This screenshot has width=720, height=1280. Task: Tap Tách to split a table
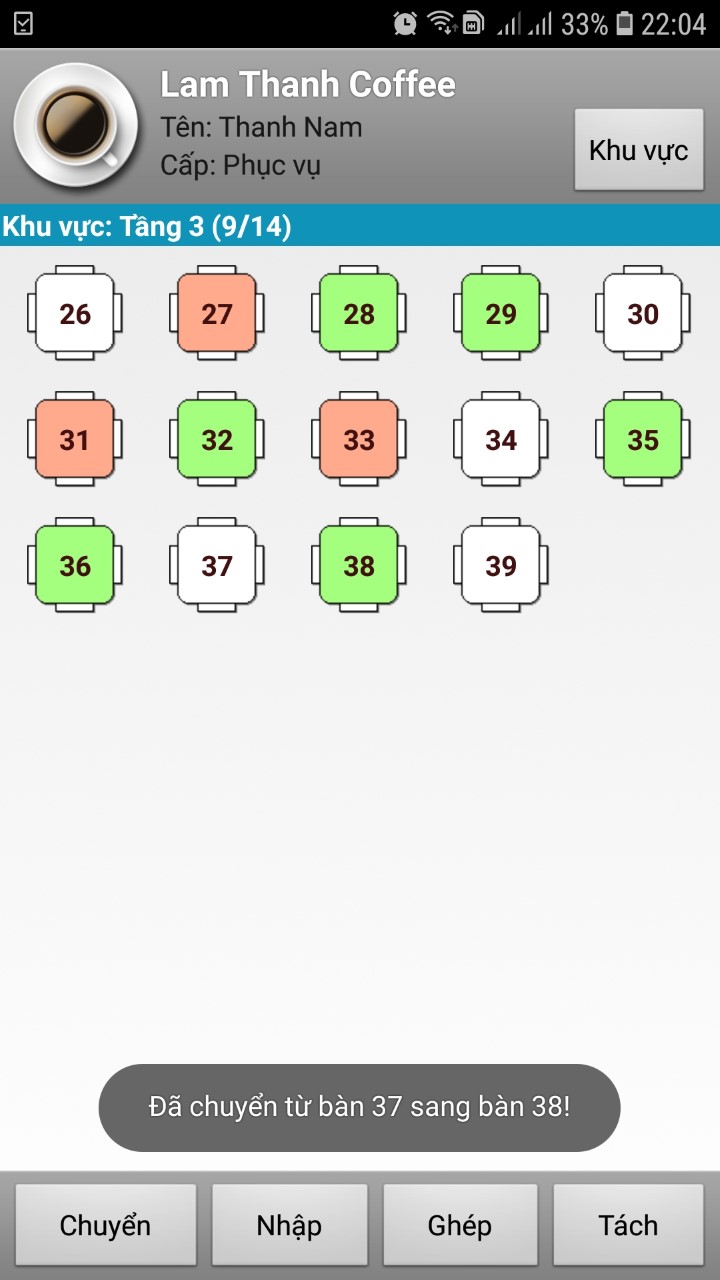pyautogui.click(x=628, y=1225)
